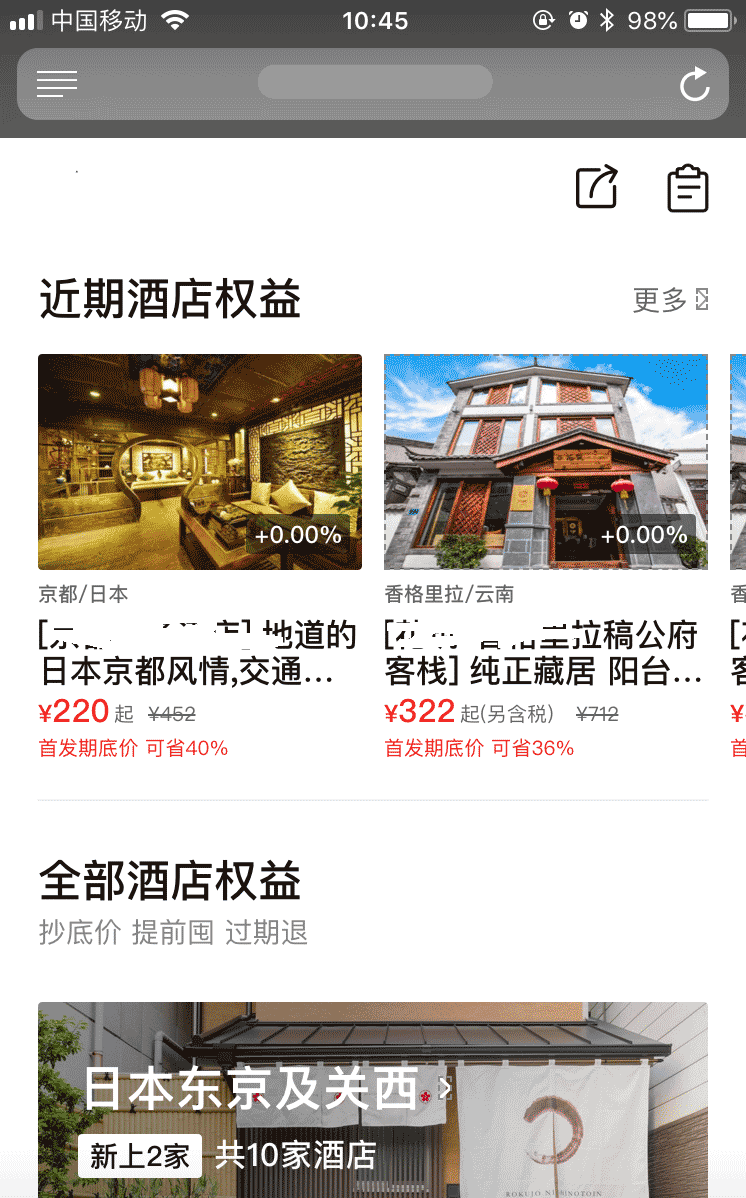Tap the browser refresh icon

click(694, 84)
